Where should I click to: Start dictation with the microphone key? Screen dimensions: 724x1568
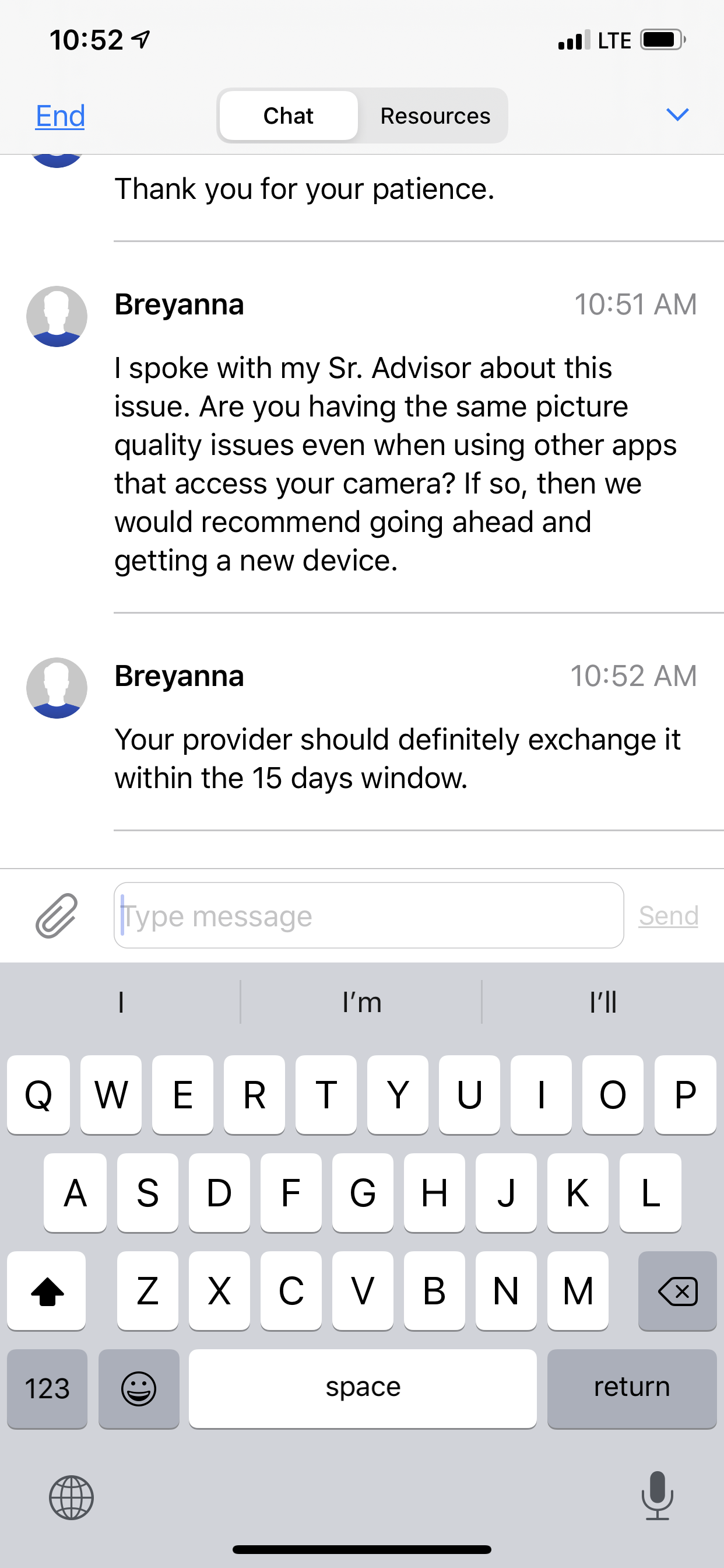coord(657,1496)
